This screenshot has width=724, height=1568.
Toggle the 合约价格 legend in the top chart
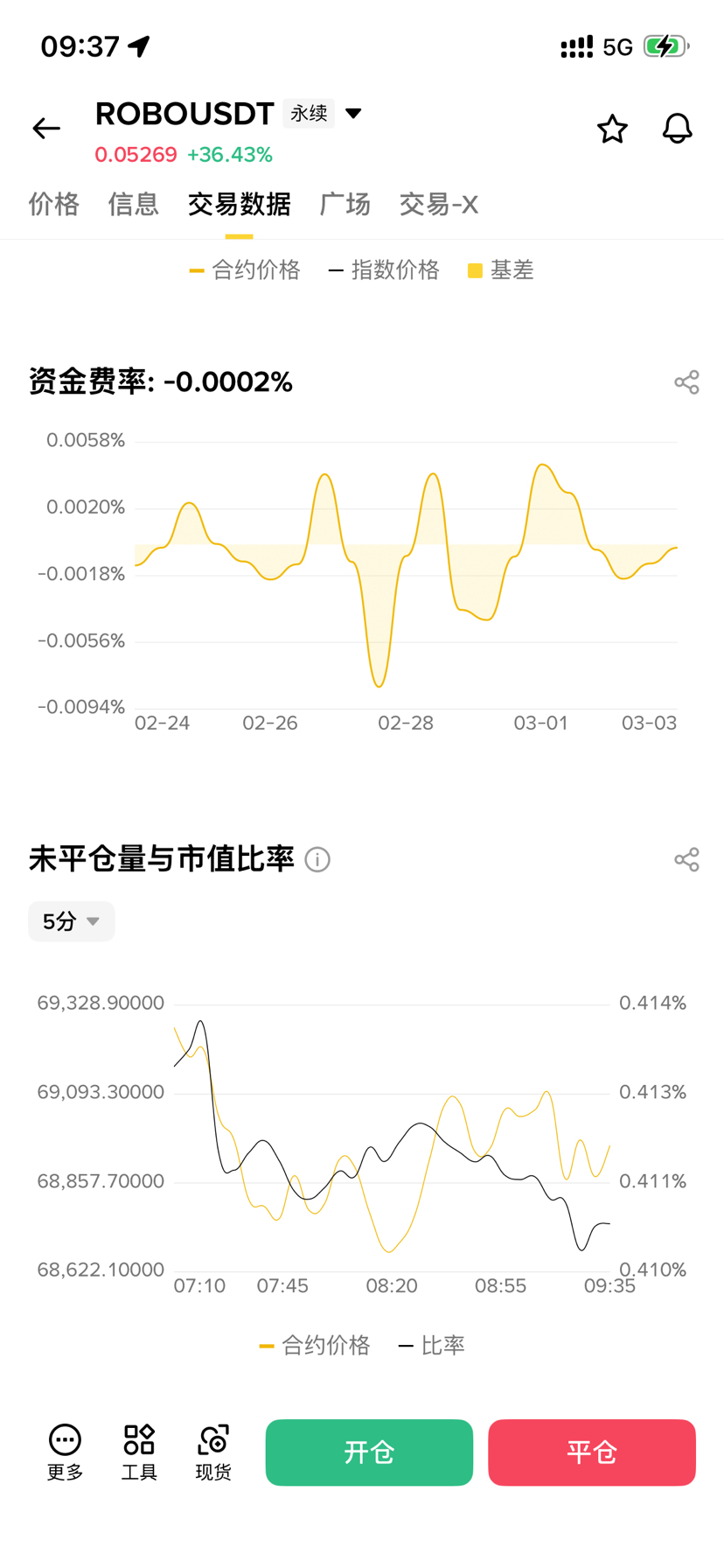click(x=246, y=270)
